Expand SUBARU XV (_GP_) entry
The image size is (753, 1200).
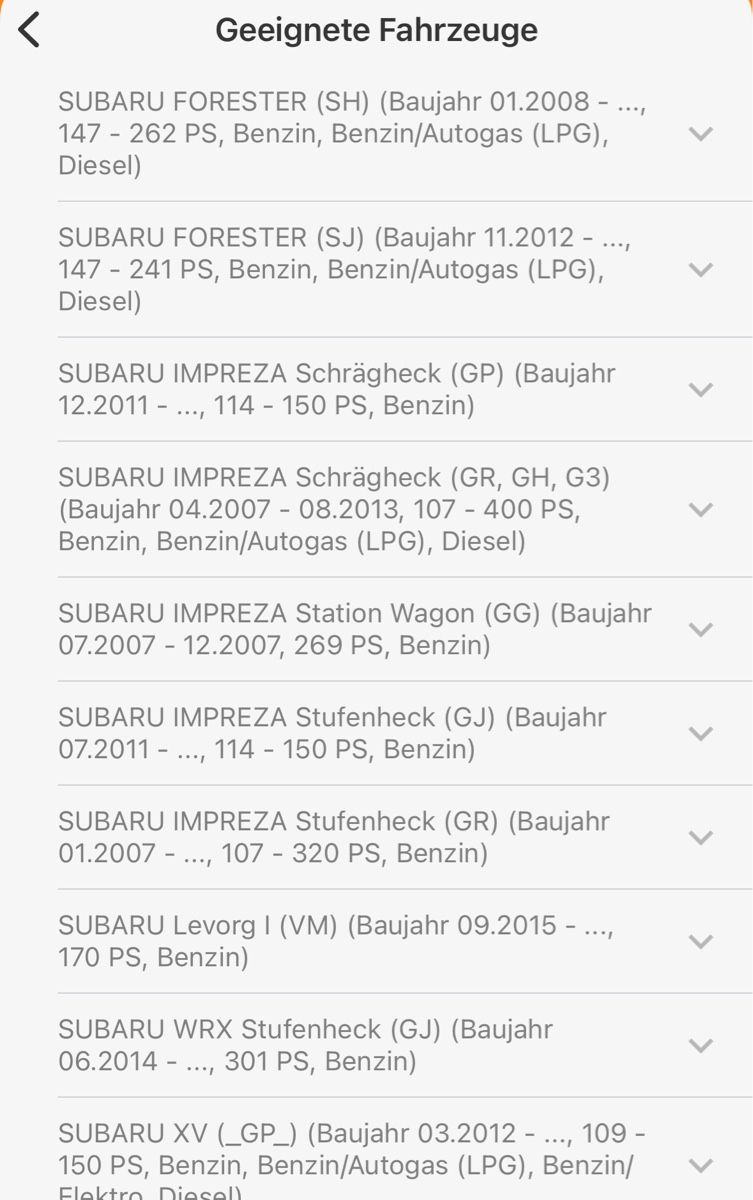701,1165
